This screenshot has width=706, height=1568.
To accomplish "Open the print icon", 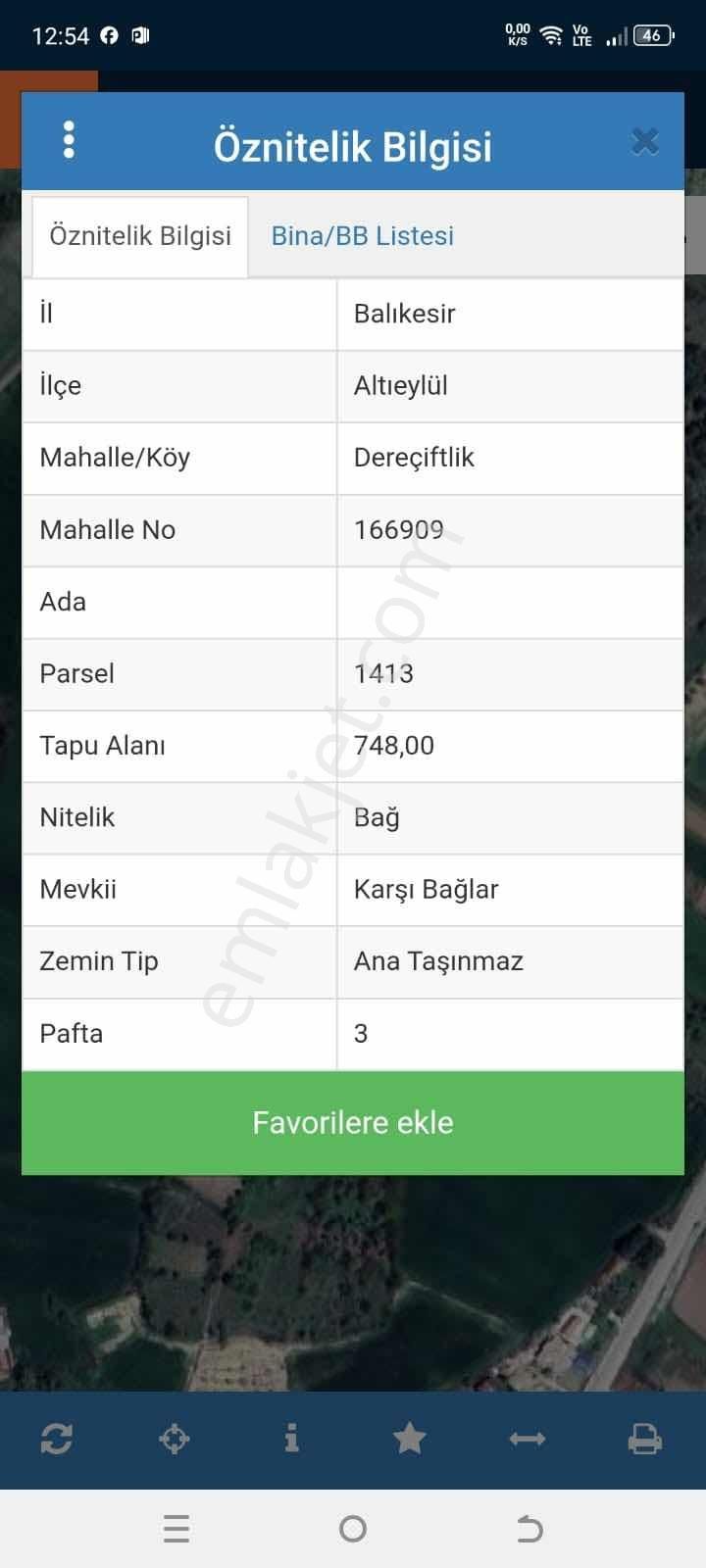I will click(x=645, y=1439).
